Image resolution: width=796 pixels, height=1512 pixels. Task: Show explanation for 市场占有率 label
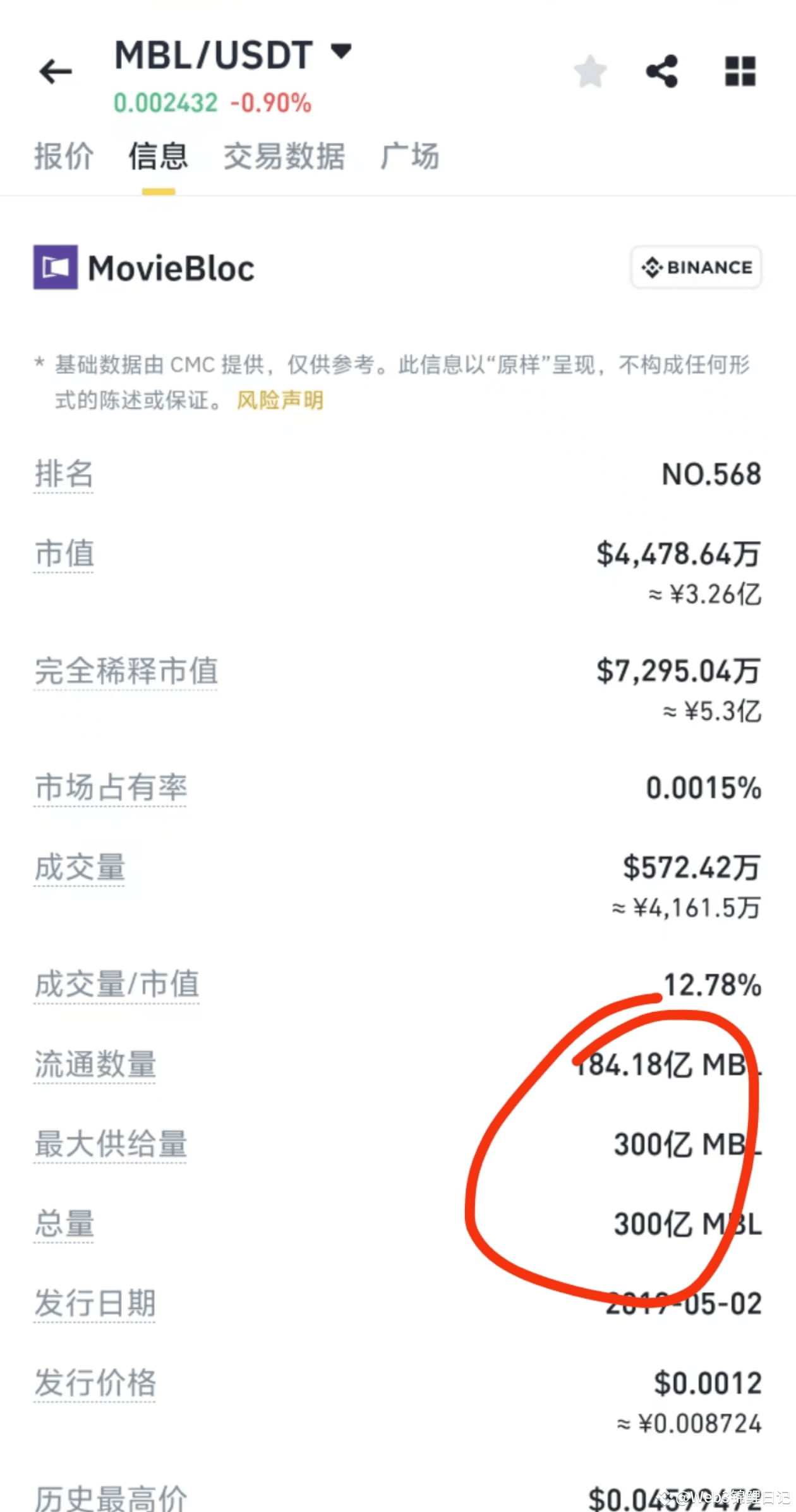[x=111, y=788]
